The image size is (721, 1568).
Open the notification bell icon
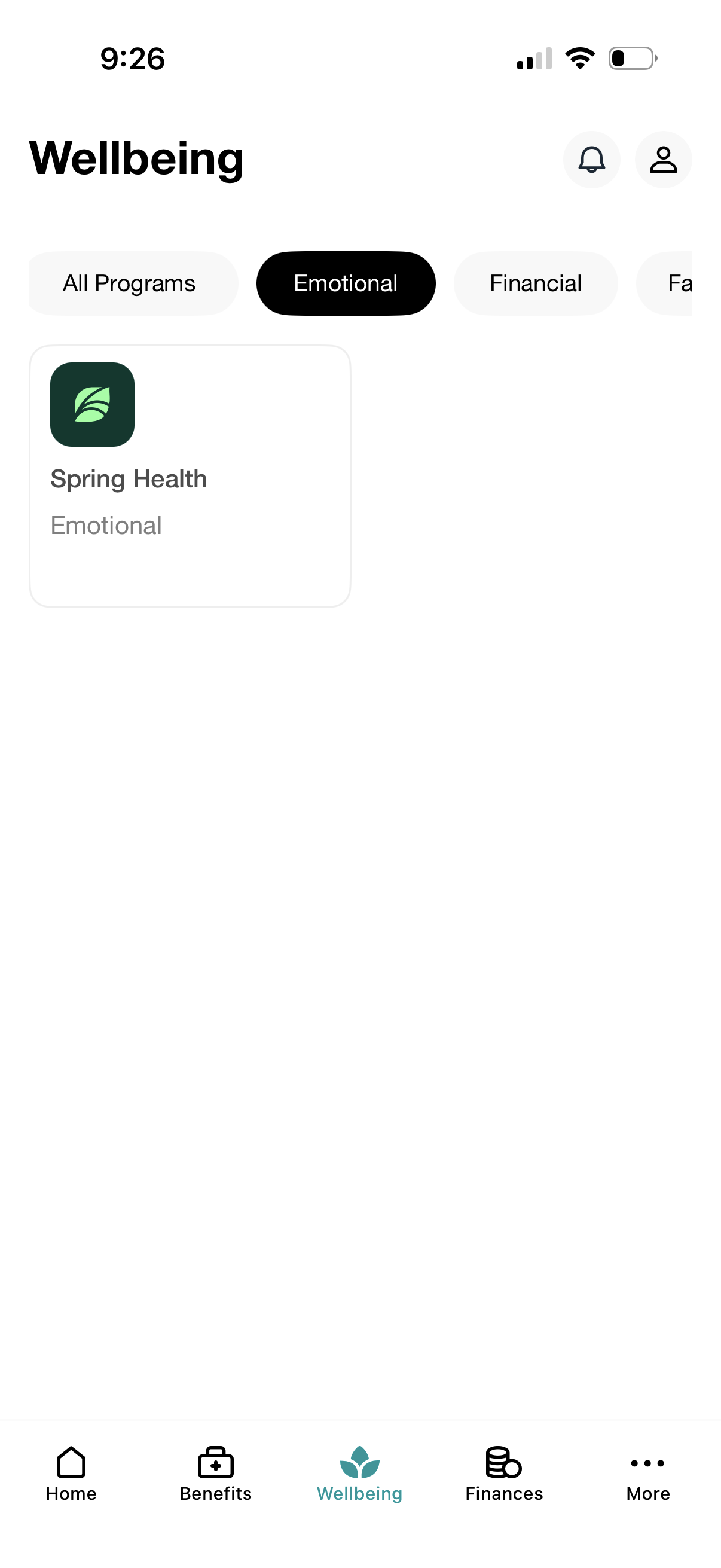[x=591, y=160]
